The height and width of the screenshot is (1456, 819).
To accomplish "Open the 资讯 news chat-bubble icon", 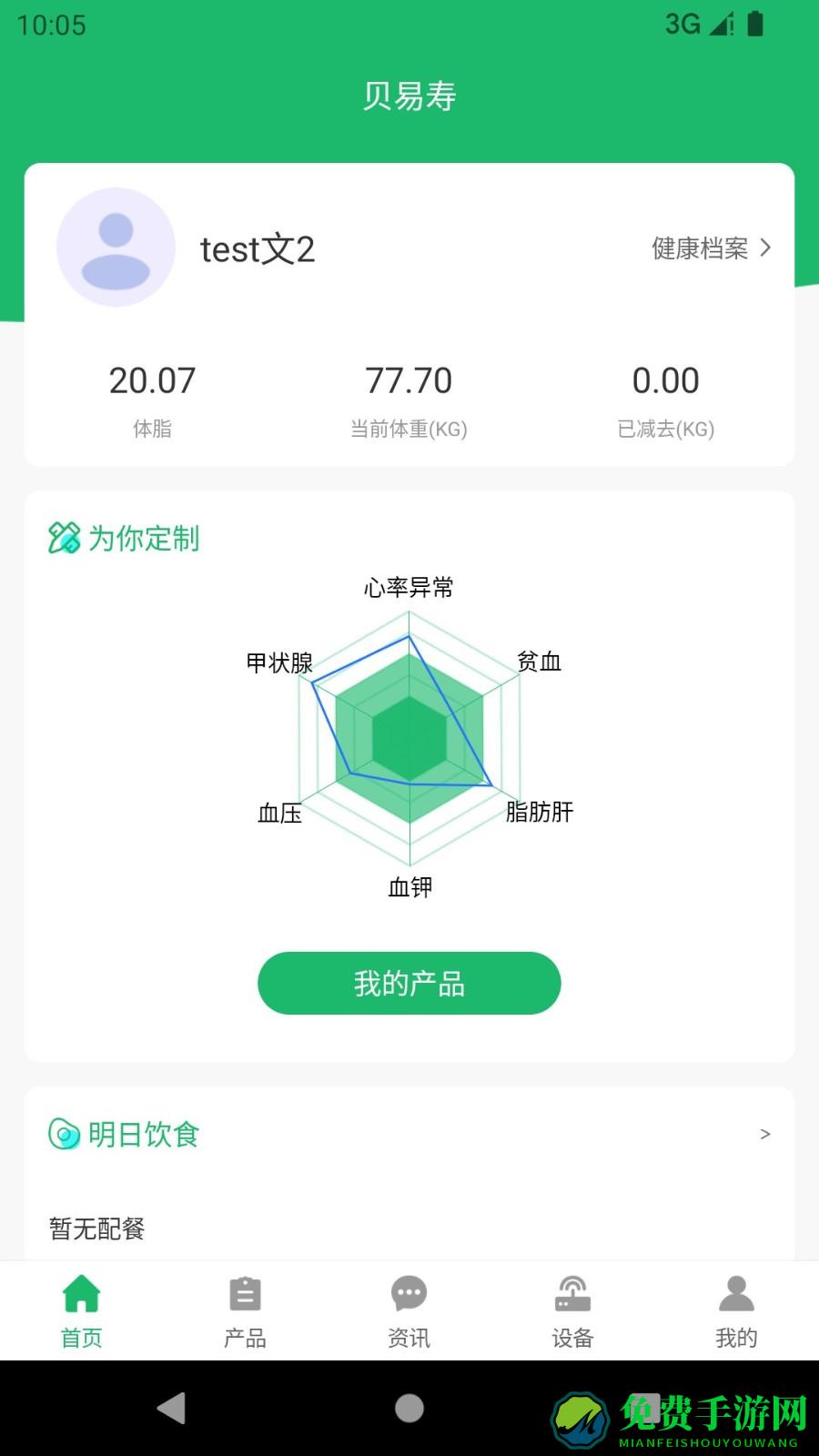I will click(408, 1293).
